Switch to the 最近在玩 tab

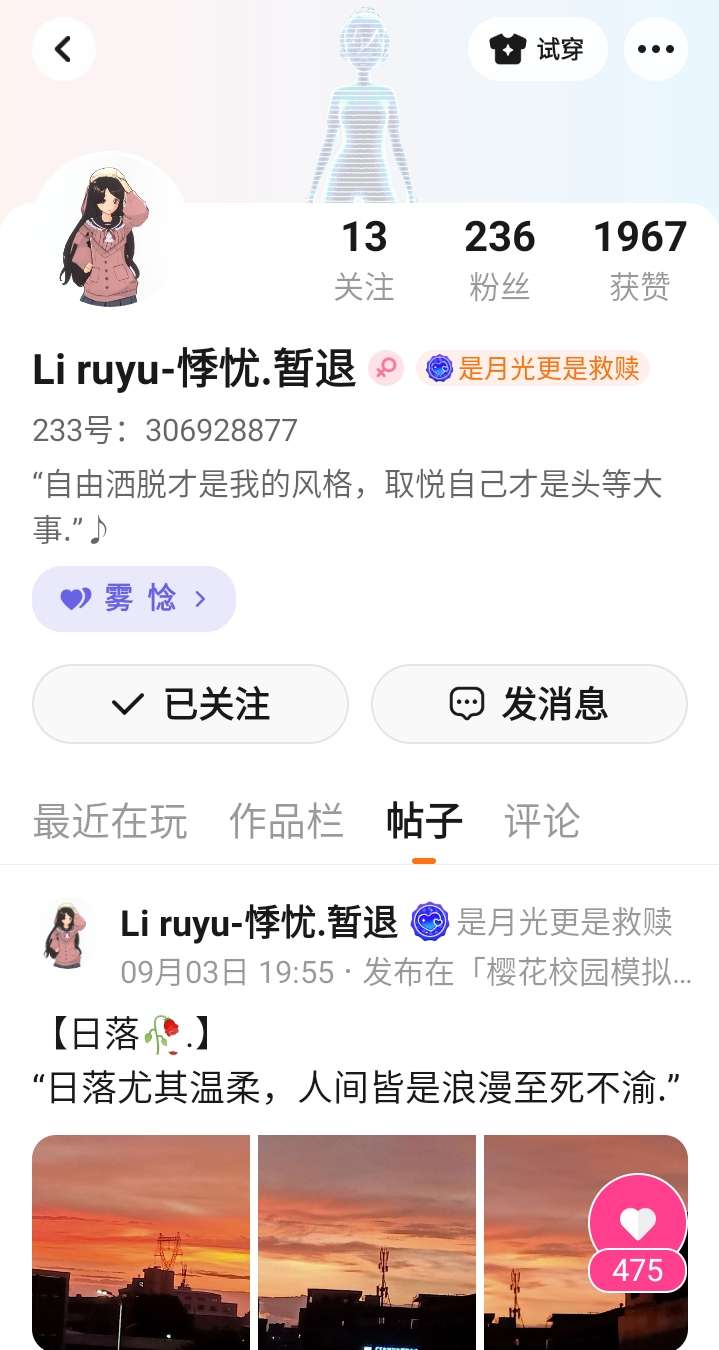[x=110, y=821]
